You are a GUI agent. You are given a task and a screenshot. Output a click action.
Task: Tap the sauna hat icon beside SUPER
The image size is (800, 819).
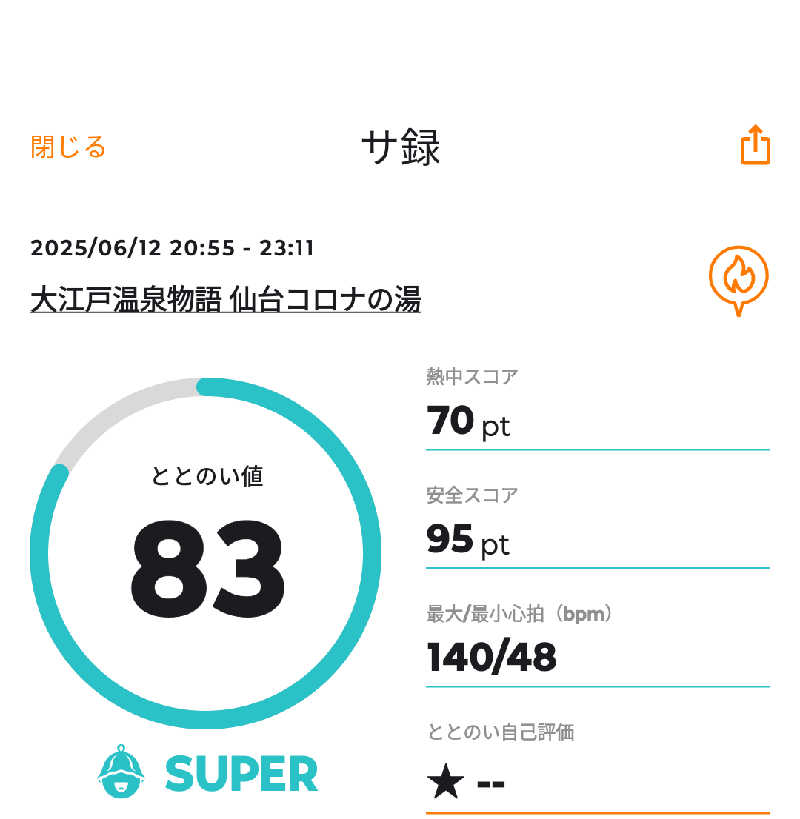tap(122, 773)
